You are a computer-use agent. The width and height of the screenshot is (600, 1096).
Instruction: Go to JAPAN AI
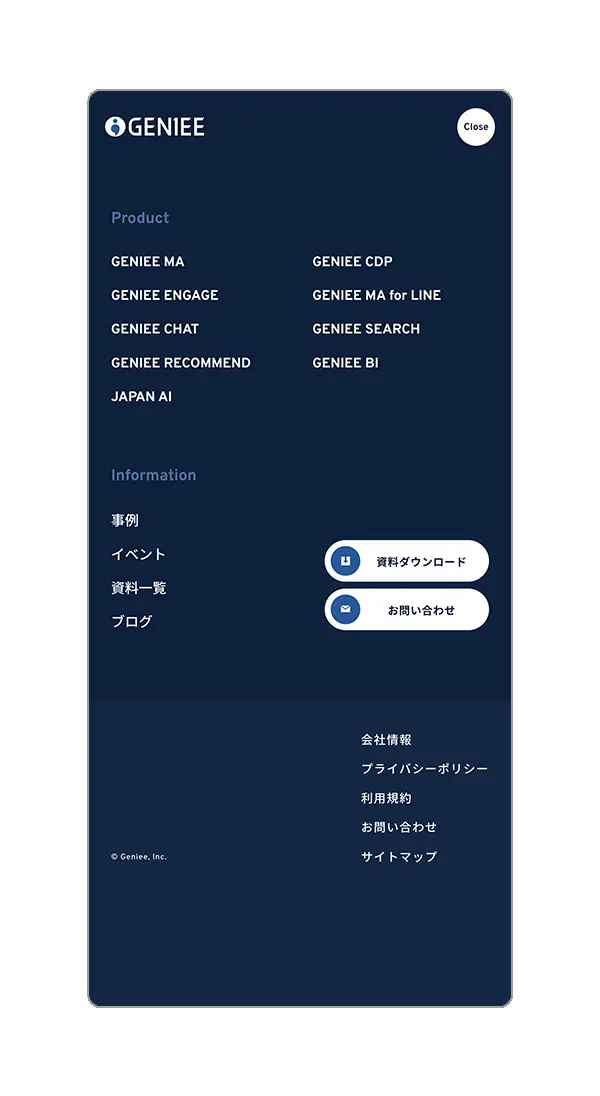click(x=141, y=396)
